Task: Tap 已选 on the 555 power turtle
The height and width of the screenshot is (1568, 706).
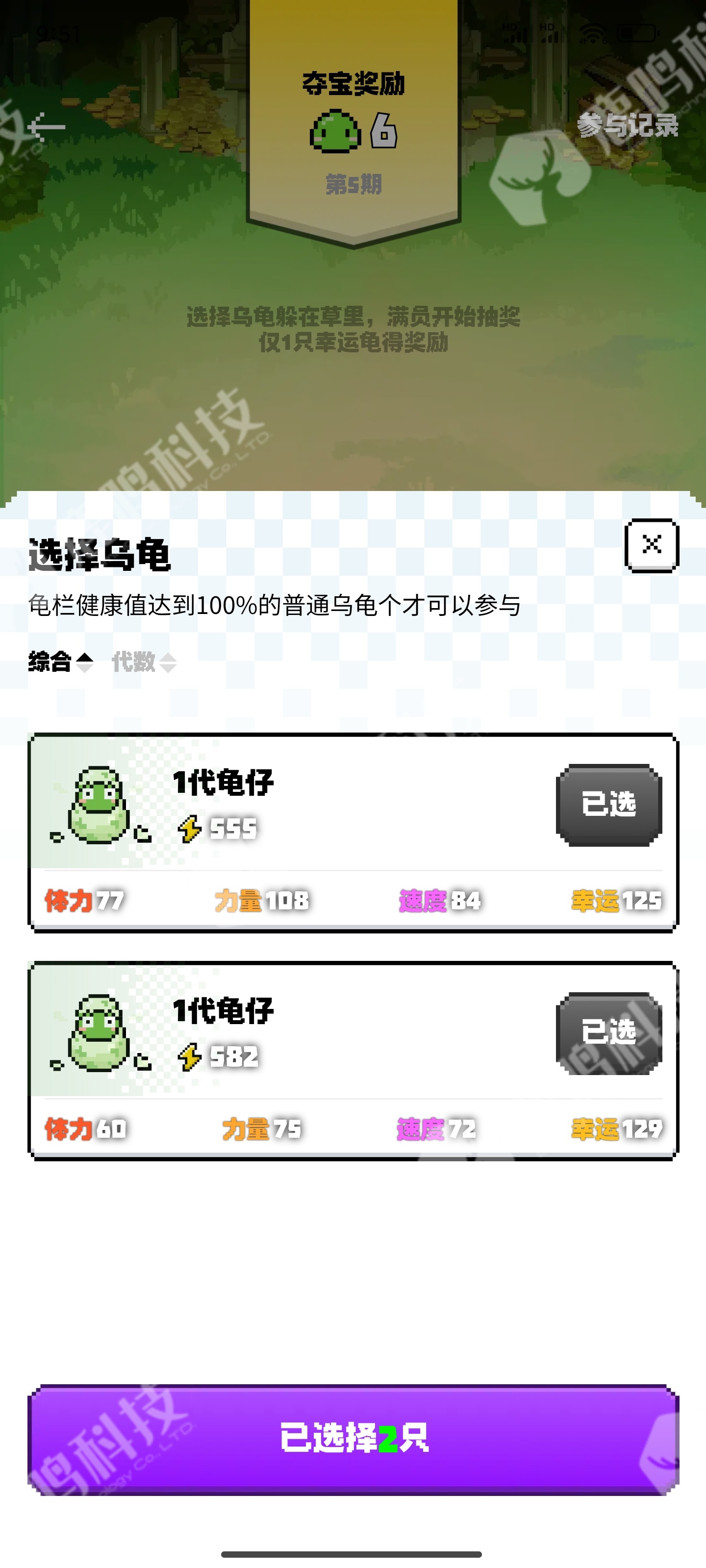Action: point(608,804)
